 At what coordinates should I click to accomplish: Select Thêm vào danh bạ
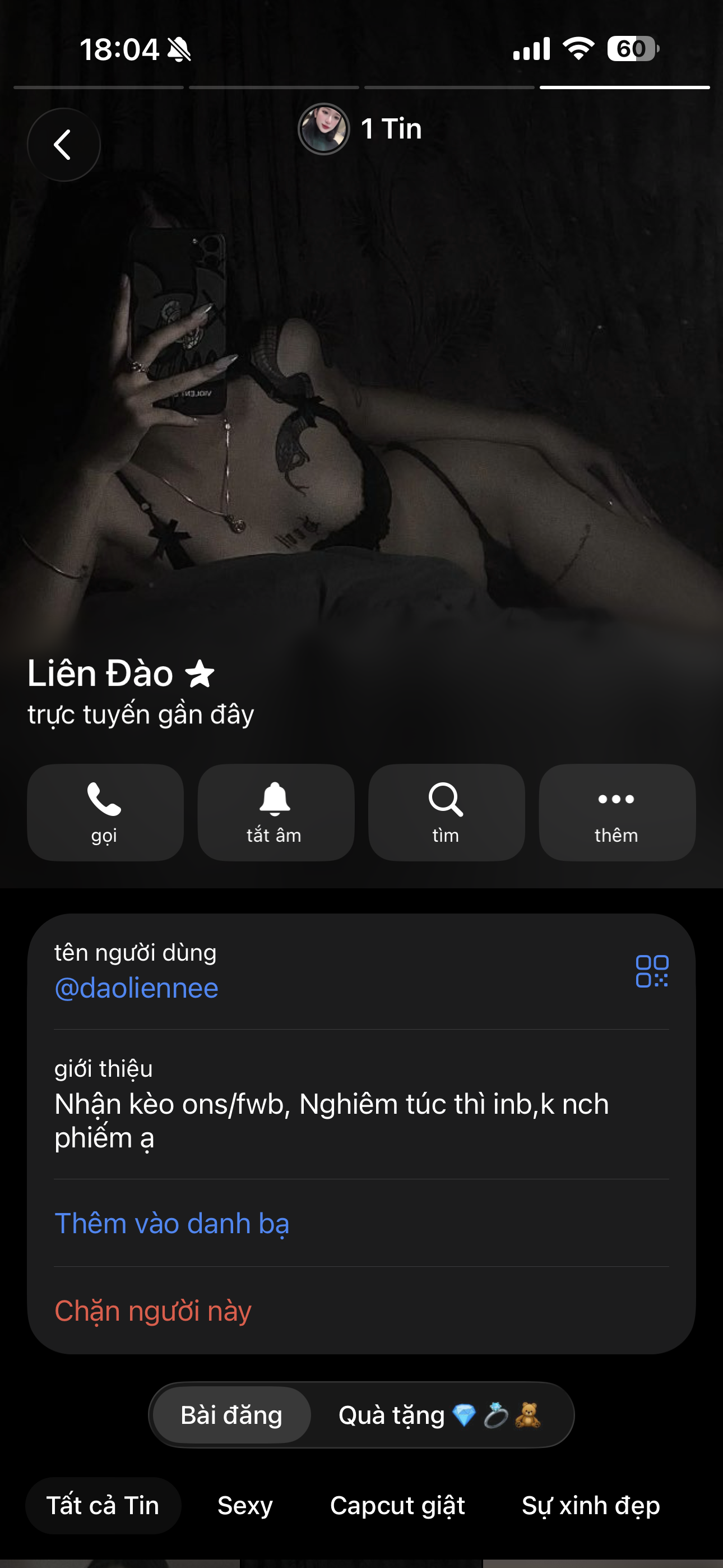tap(172, 1223)
